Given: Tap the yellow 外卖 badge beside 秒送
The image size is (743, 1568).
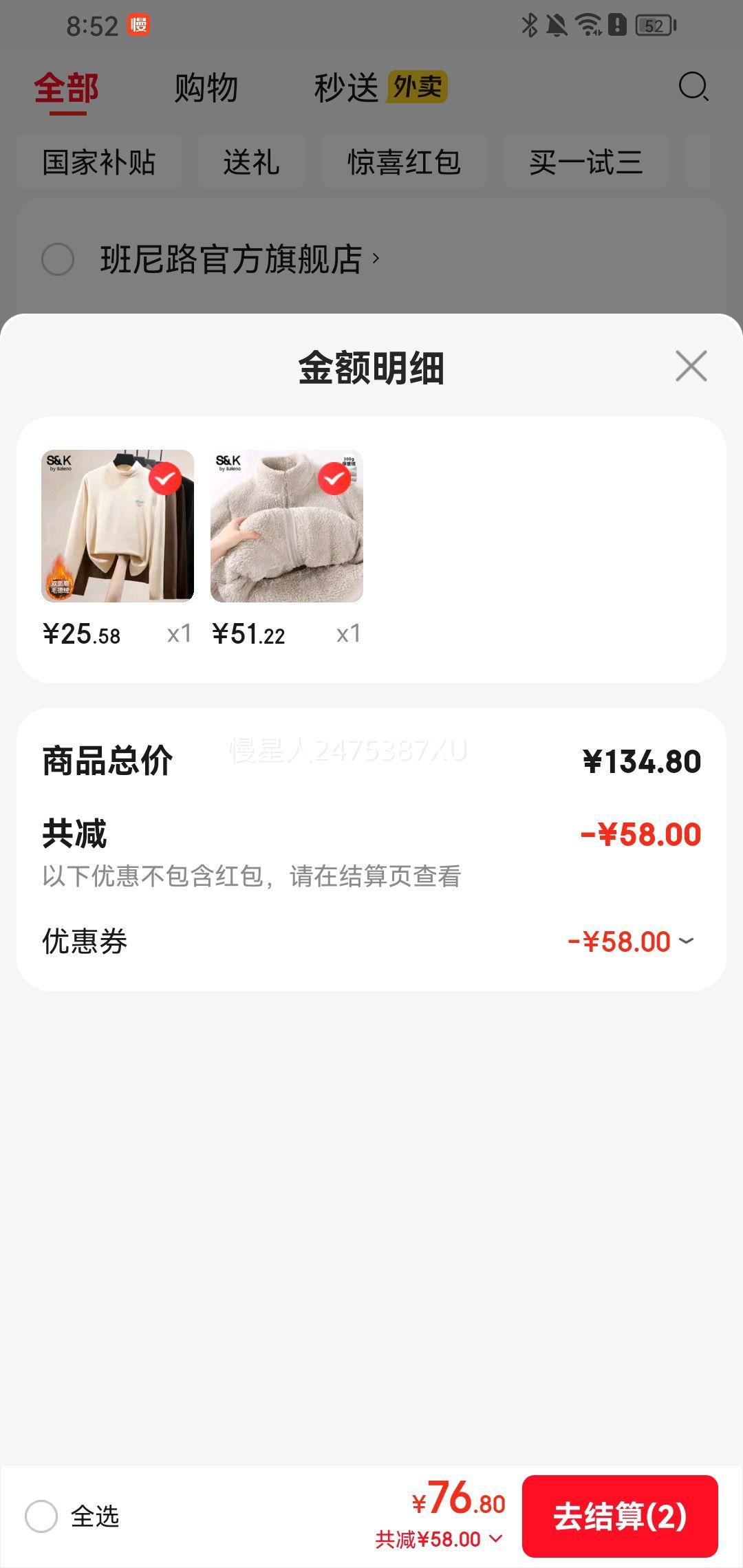Looking at the screenshot, I should tap(418, 88).
